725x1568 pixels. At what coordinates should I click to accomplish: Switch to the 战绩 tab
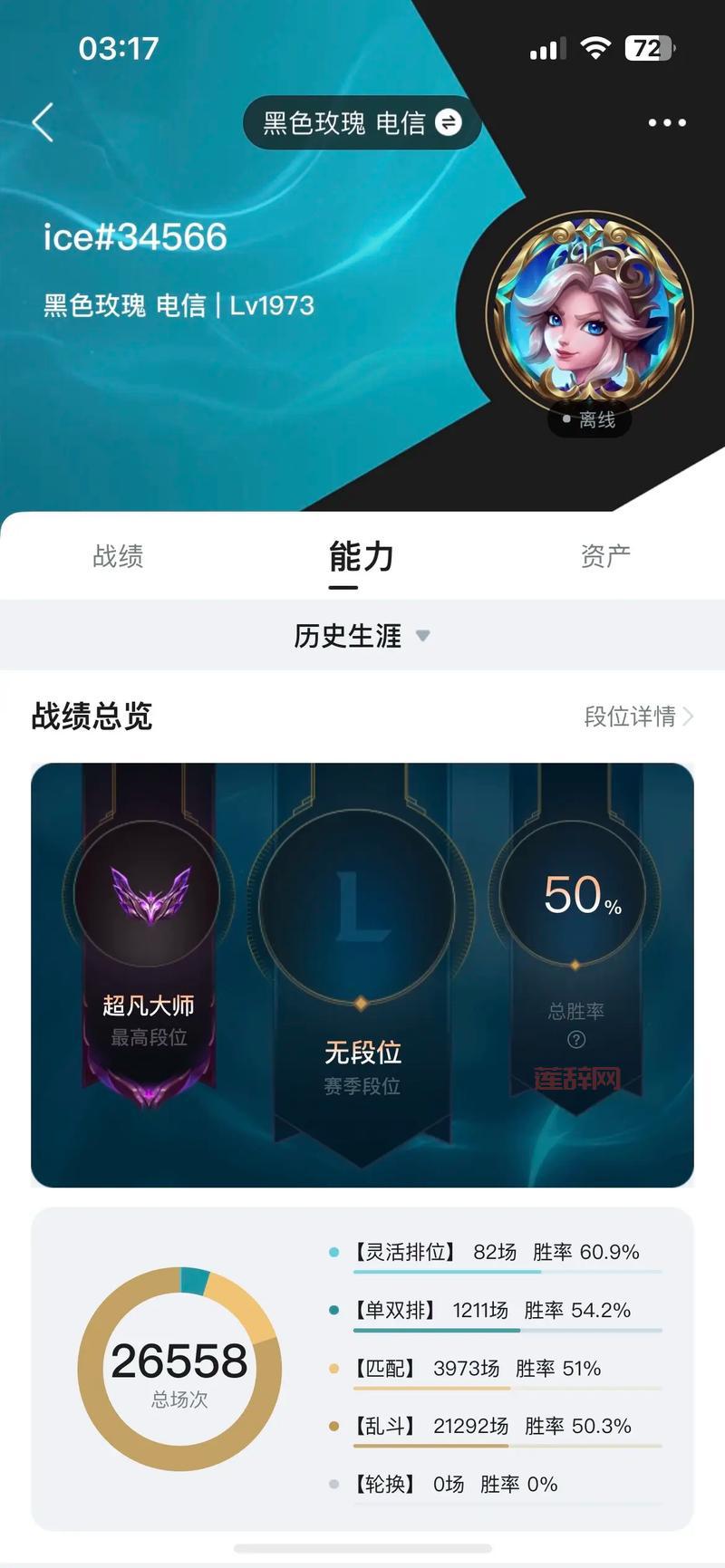(120, 557)
